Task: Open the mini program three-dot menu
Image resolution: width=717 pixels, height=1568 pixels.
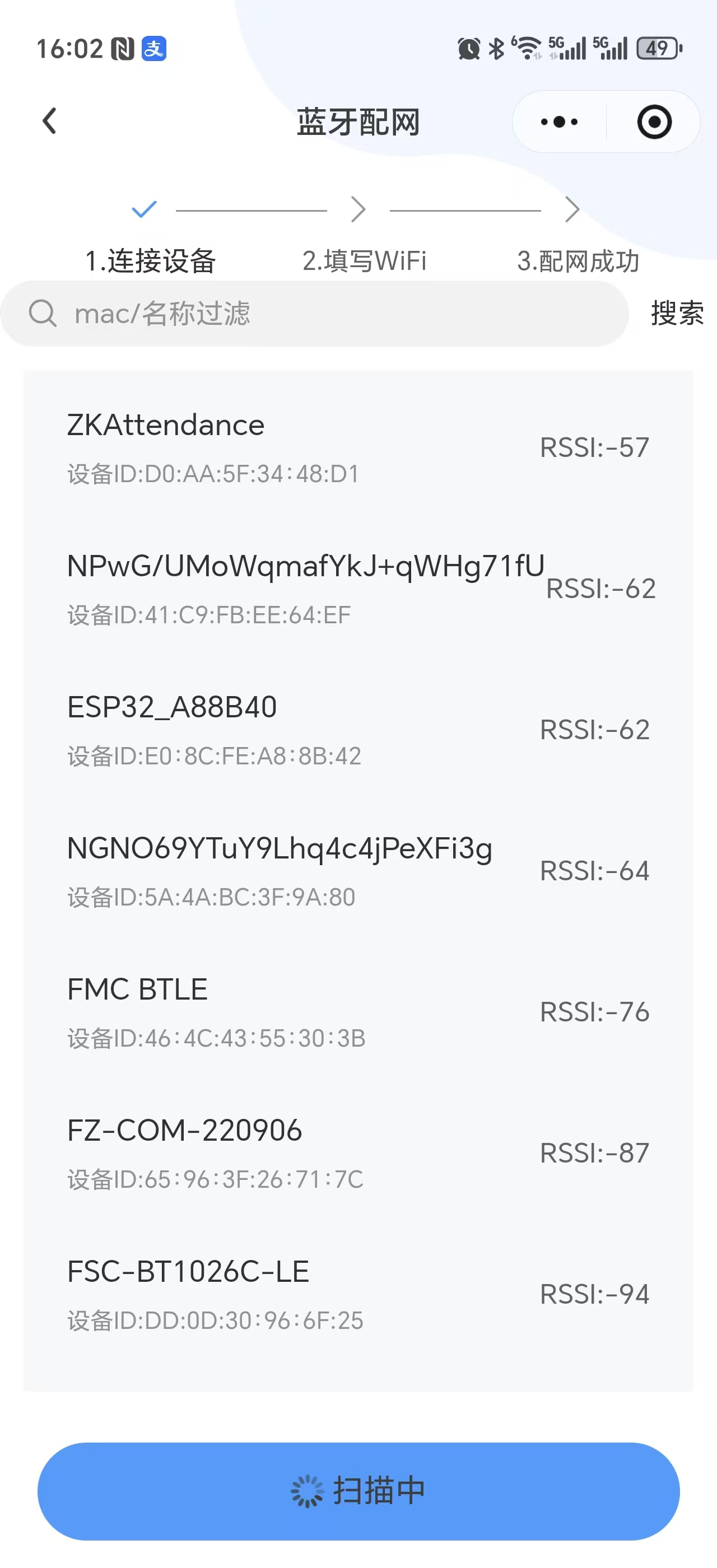Action: (558, 122)
